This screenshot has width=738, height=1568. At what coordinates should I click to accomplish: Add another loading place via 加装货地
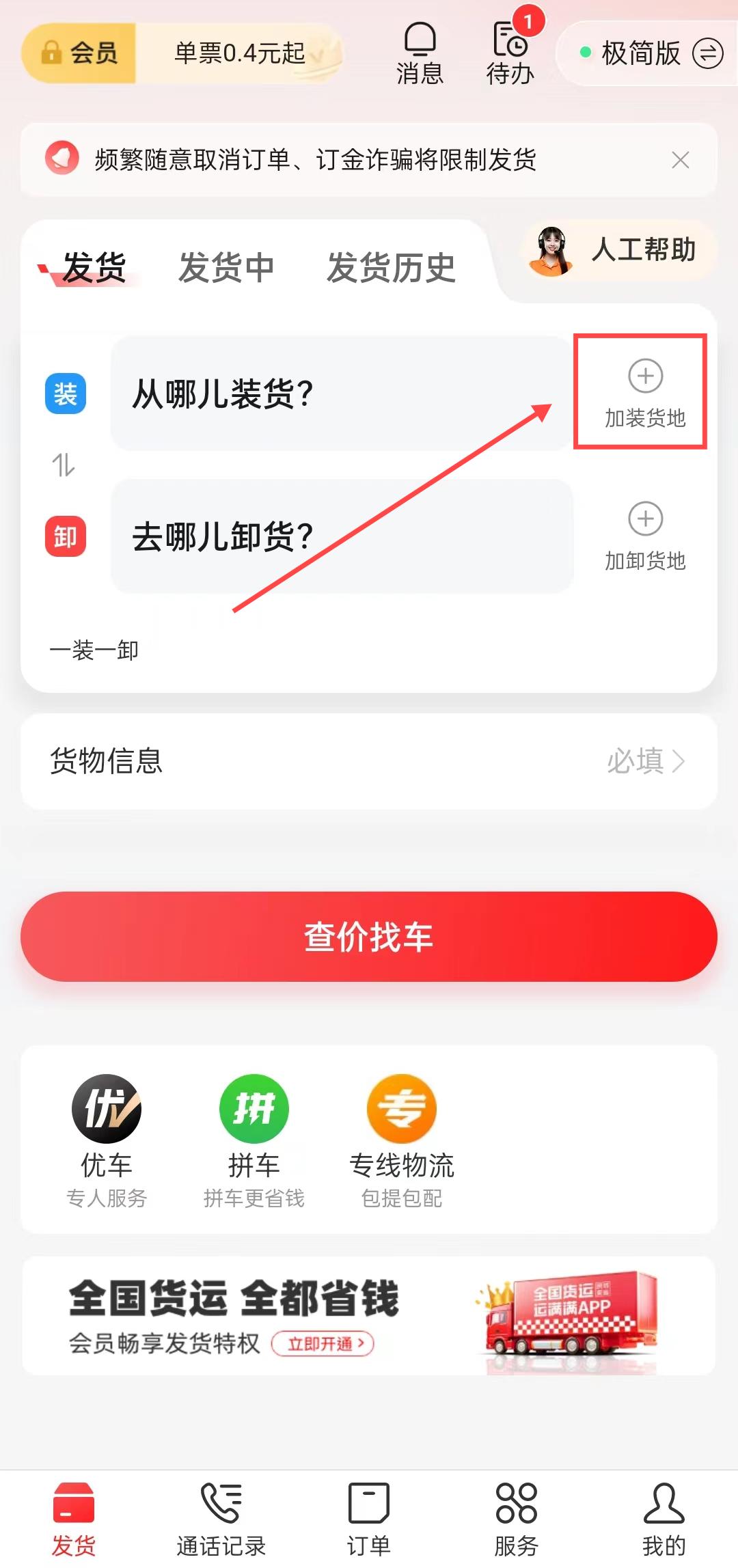(x=645, y=394)
